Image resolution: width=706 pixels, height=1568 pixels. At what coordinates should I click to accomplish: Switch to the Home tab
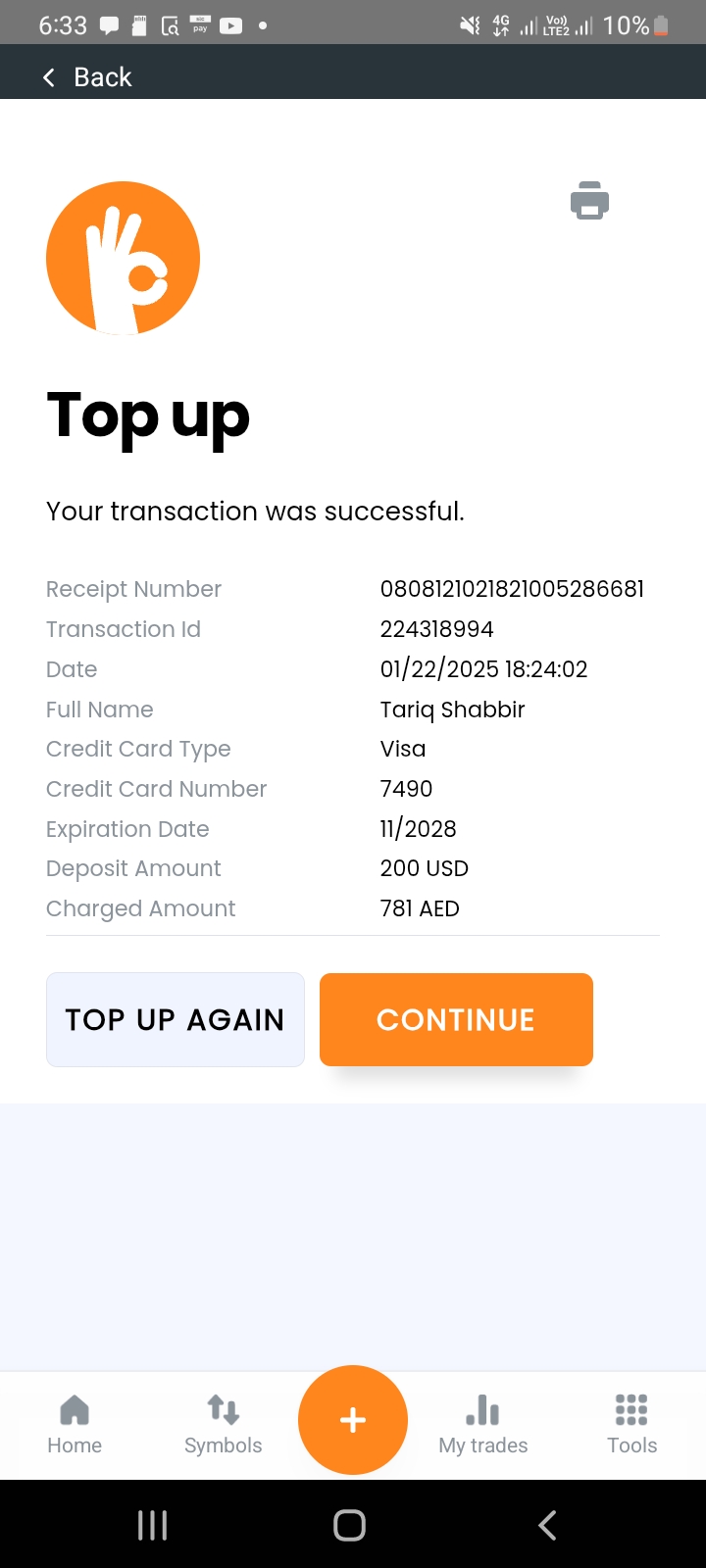[75, 1424]
